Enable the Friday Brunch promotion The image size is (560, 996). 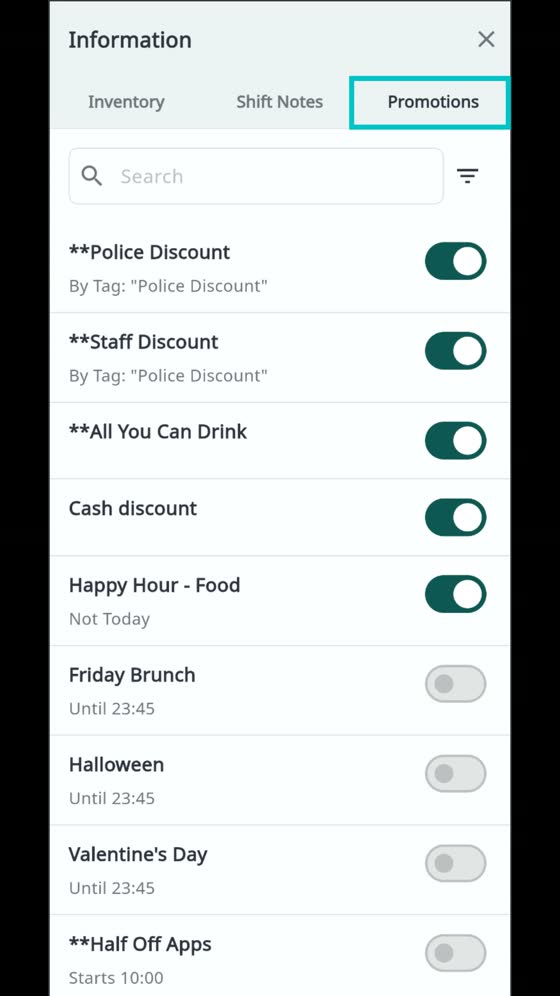455,684
